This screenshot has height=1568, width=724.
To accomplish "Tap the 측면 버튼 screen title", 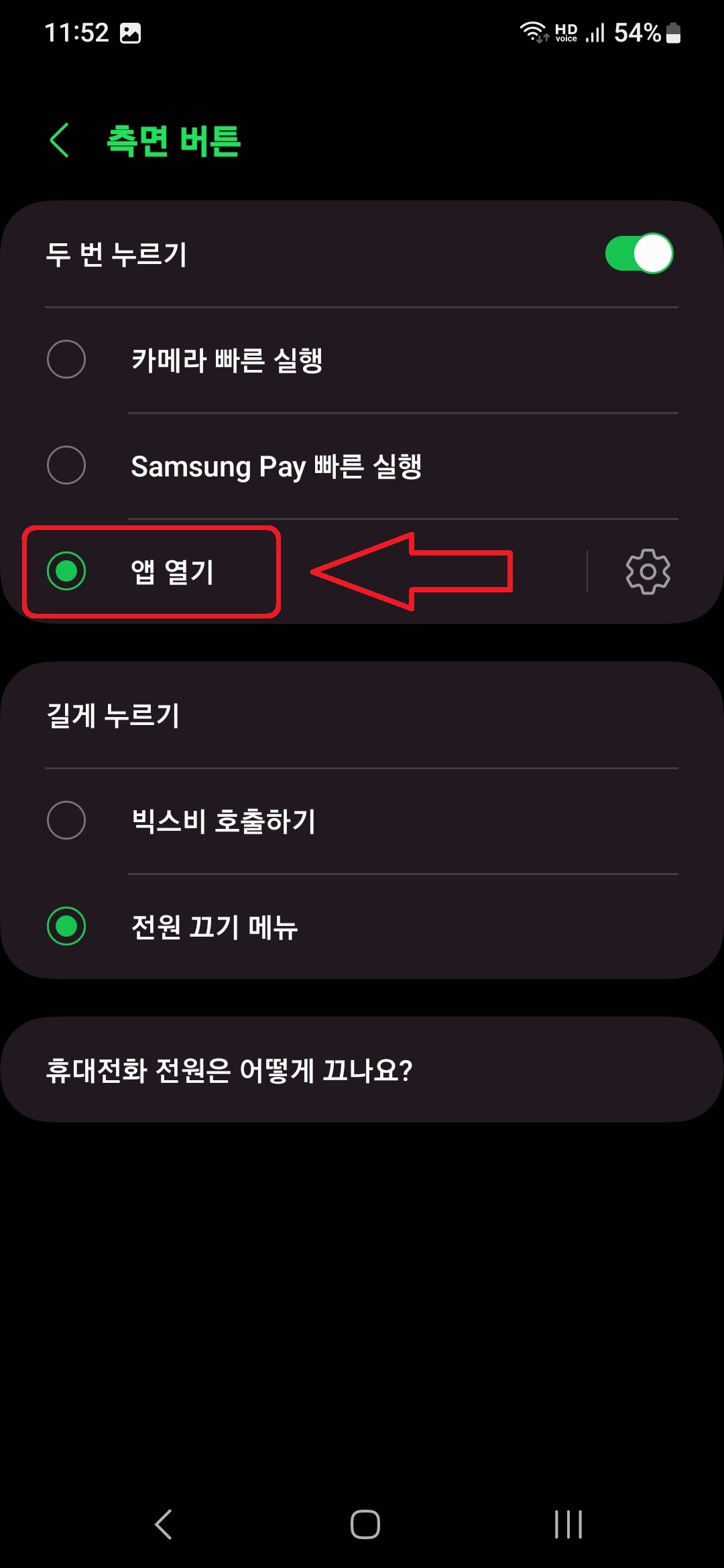I will (x=174, y=139).
